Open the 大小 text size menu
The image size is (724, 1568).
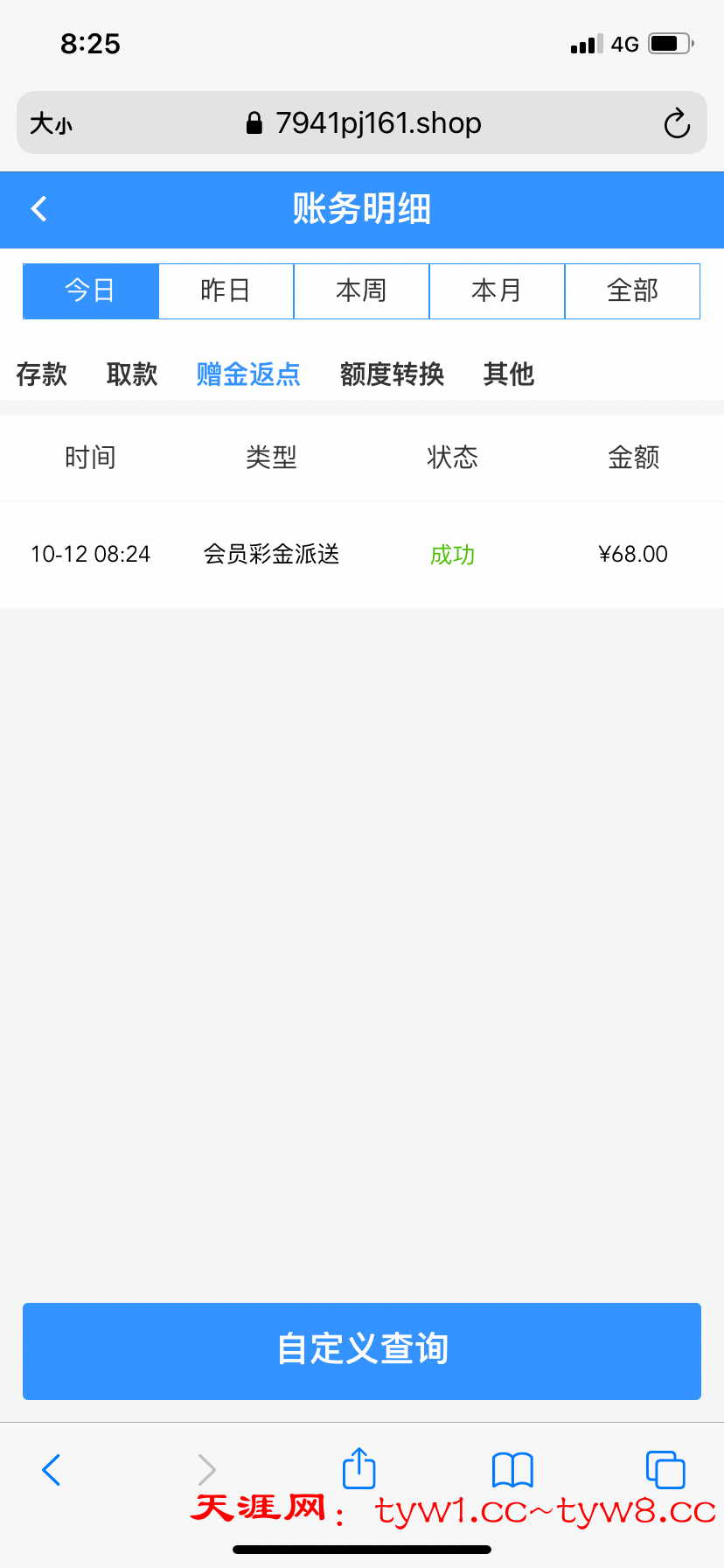coord(51,123)
